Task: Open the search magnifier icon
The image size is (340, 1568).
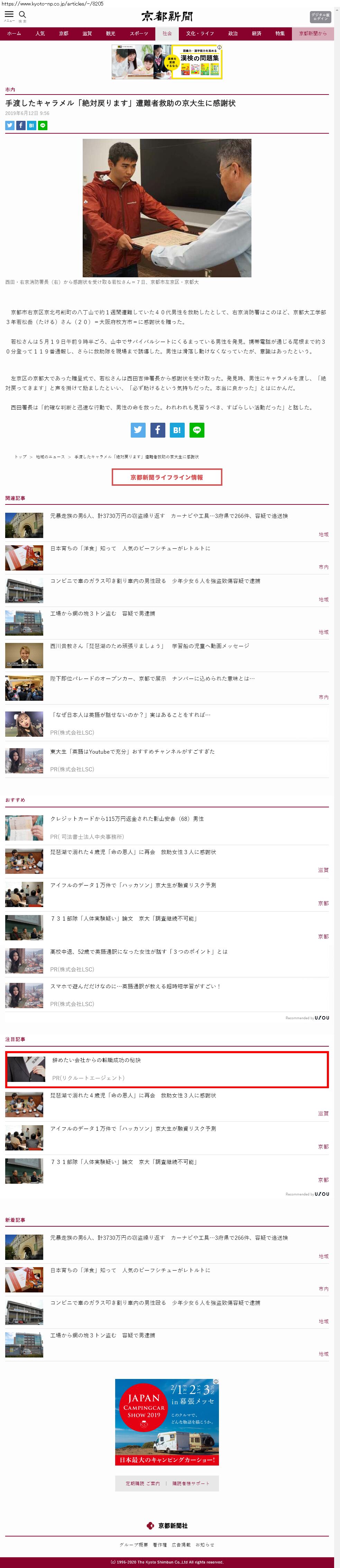Action: tap(22, 15)
